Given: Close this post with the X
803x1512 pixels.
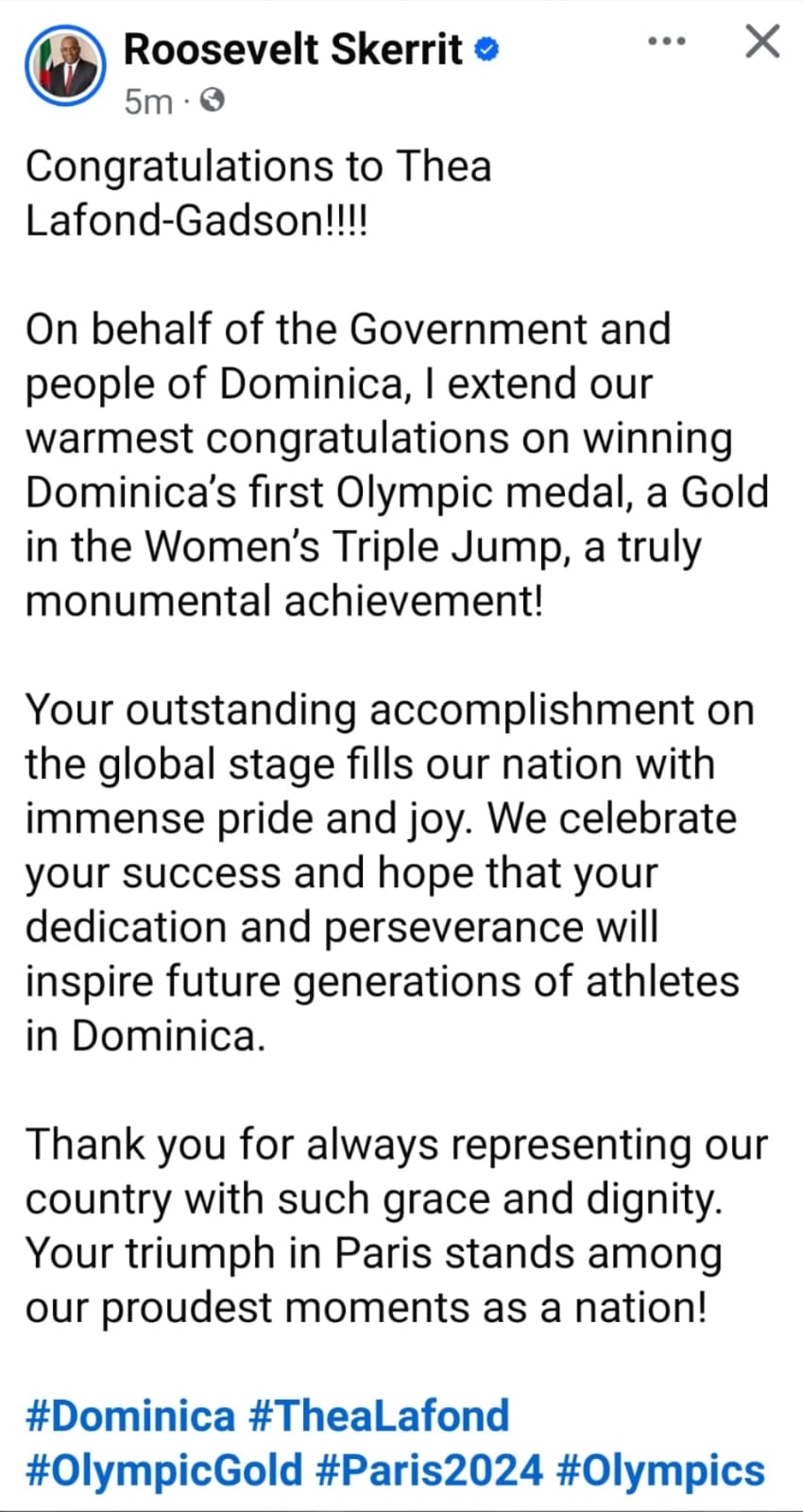Looking at the screenshot, I should (x=761, y=42).
